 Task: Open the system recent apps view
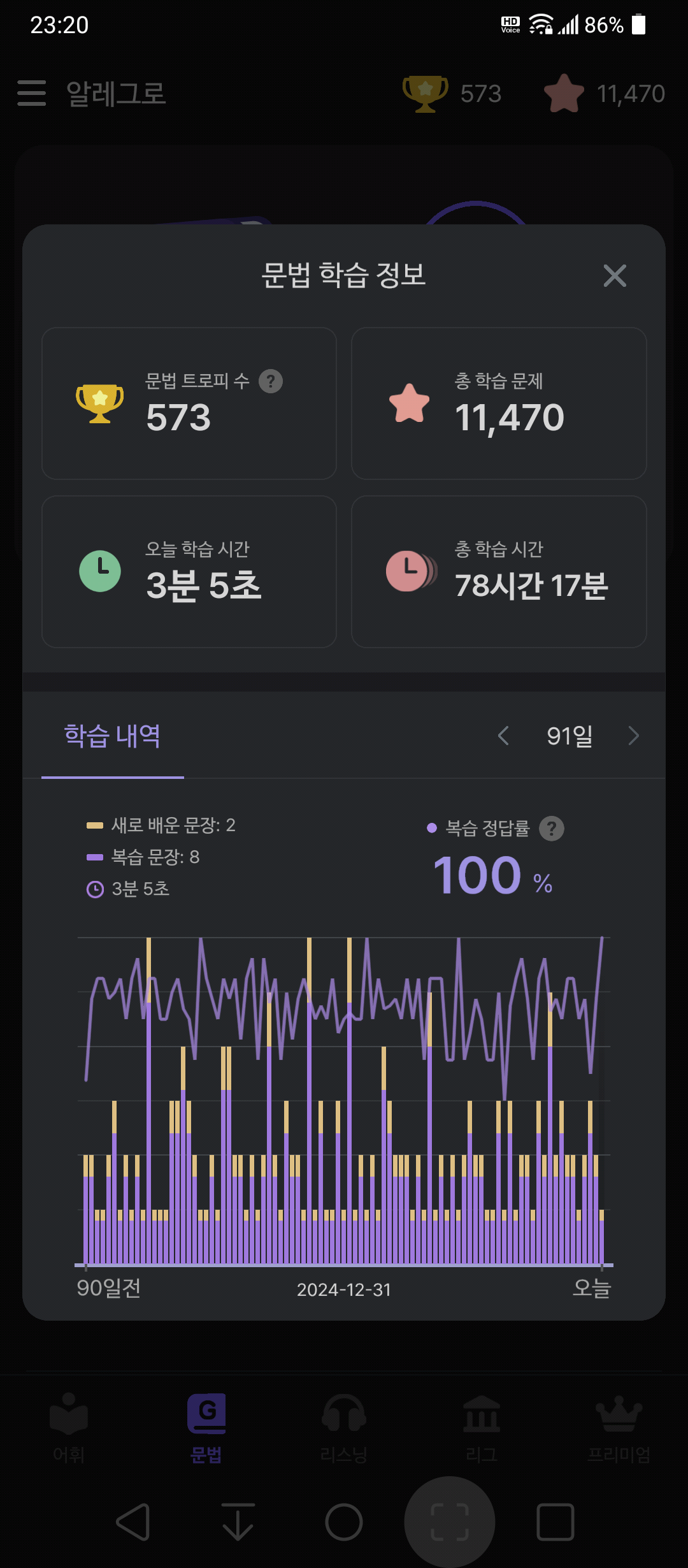coord(555,1522)
